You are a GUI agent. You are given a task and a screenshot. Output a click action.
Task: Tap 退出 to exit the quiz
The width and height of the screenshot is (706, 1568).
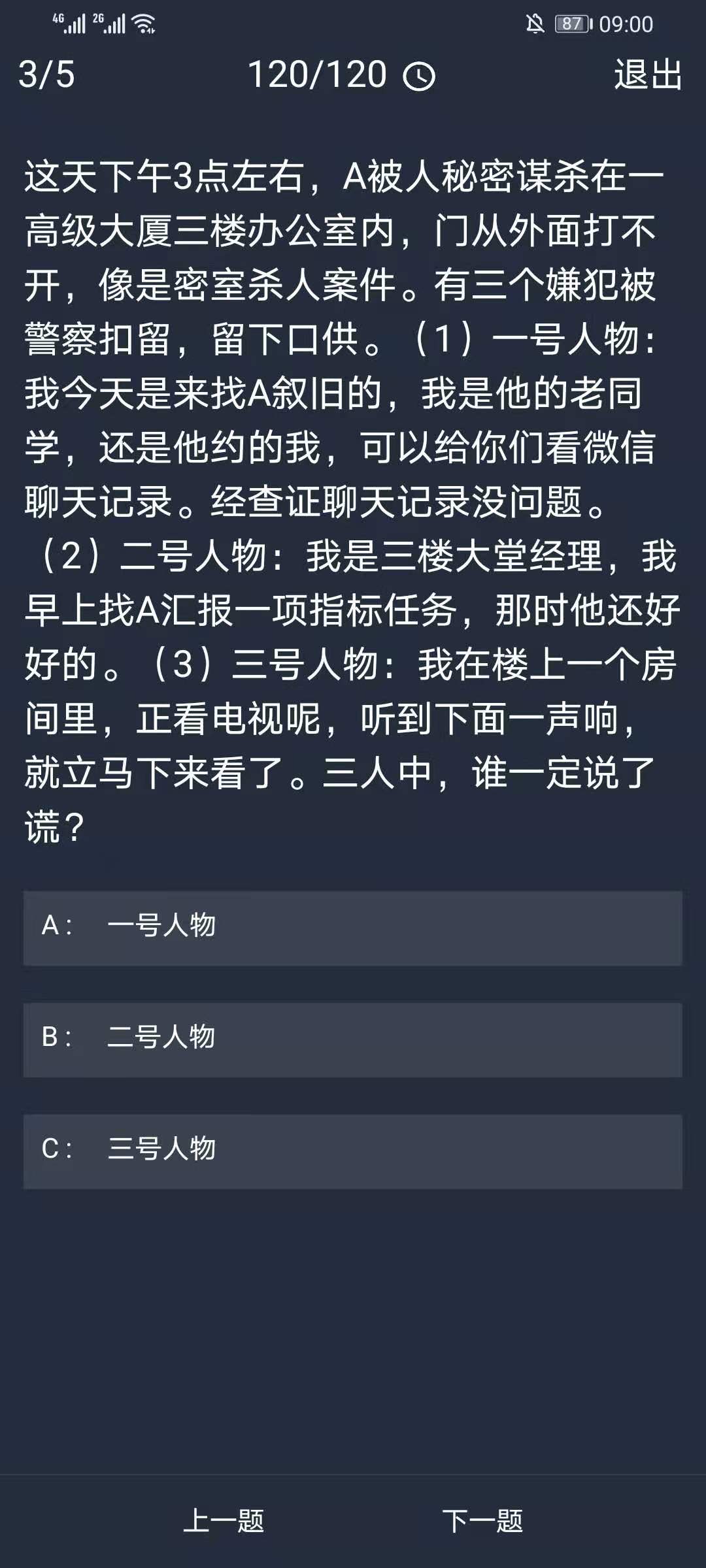point(647,74)
